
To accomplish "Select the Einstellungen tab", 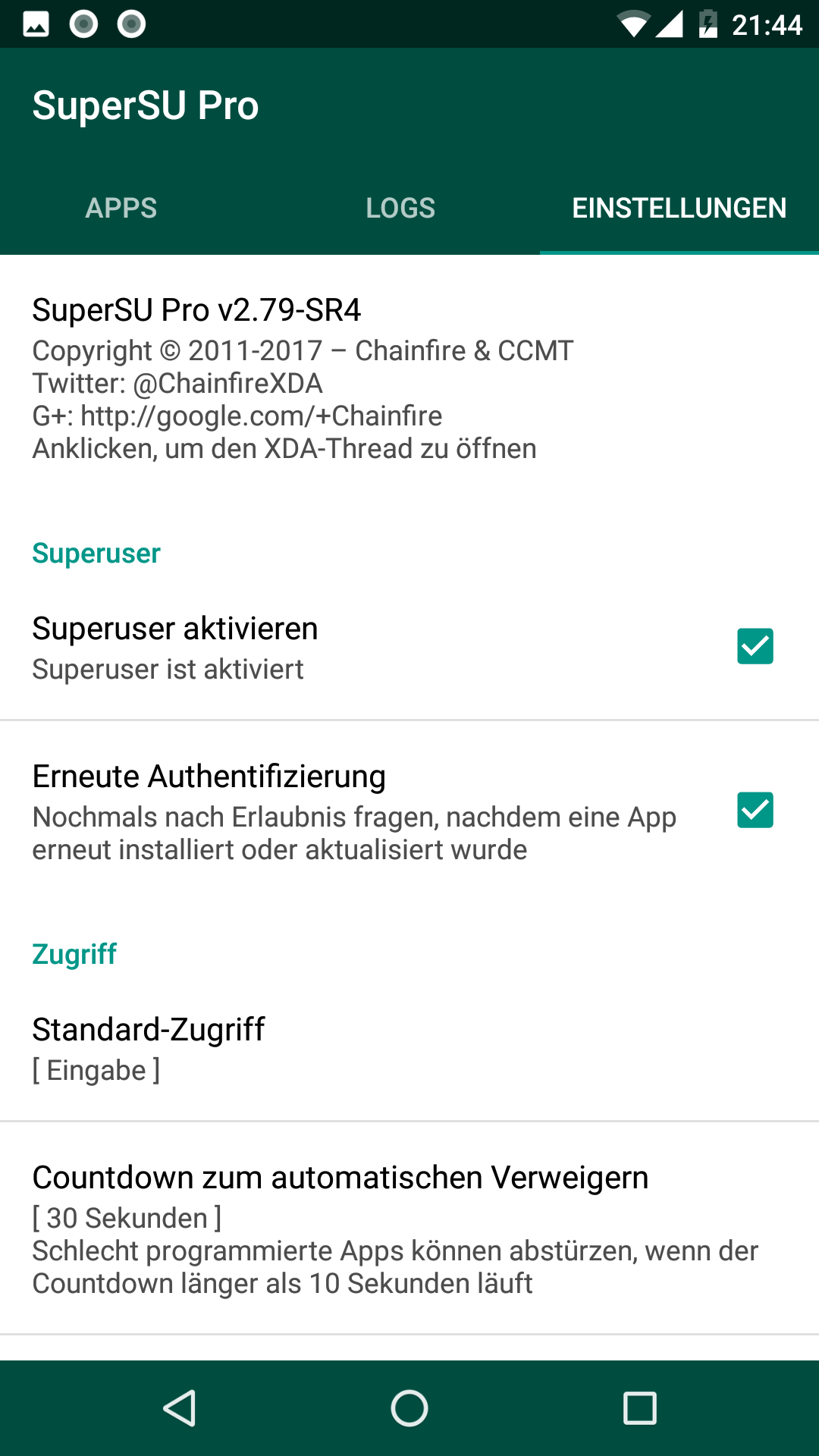I will 679,208.
